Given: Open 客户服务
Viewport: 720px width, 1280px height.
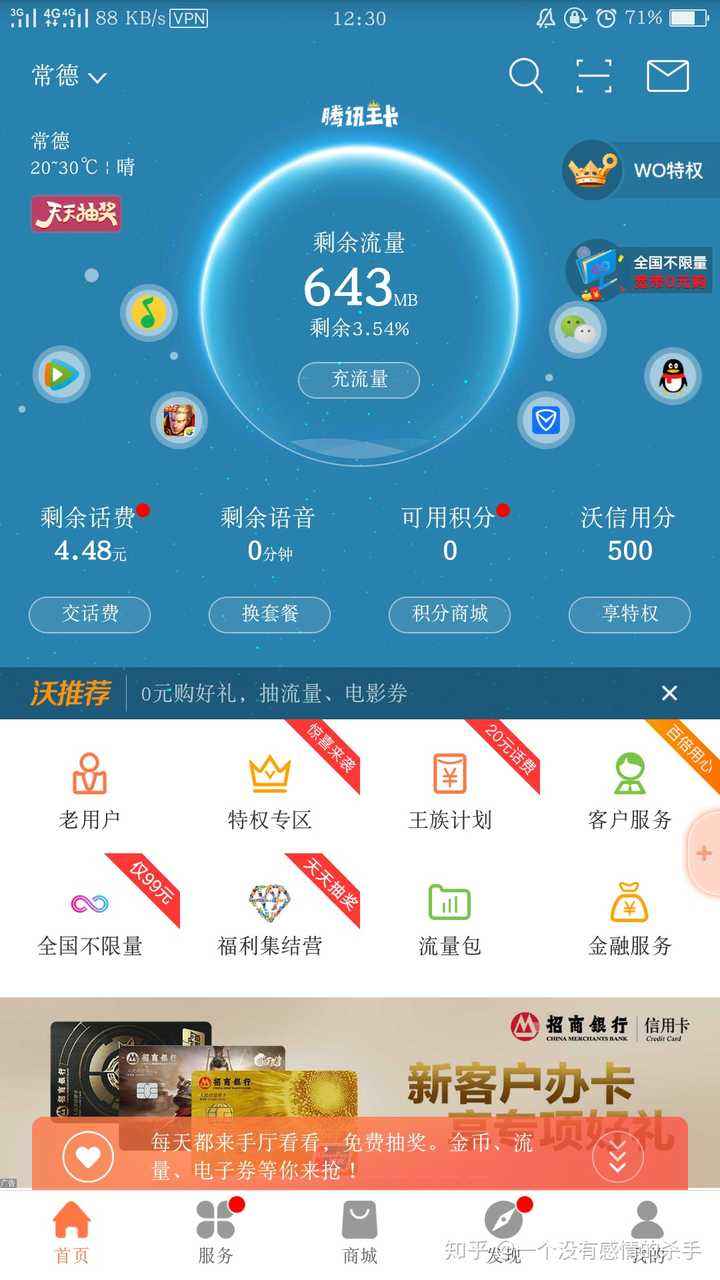Looking at the screenshot, I should click(x=629, y=792).
